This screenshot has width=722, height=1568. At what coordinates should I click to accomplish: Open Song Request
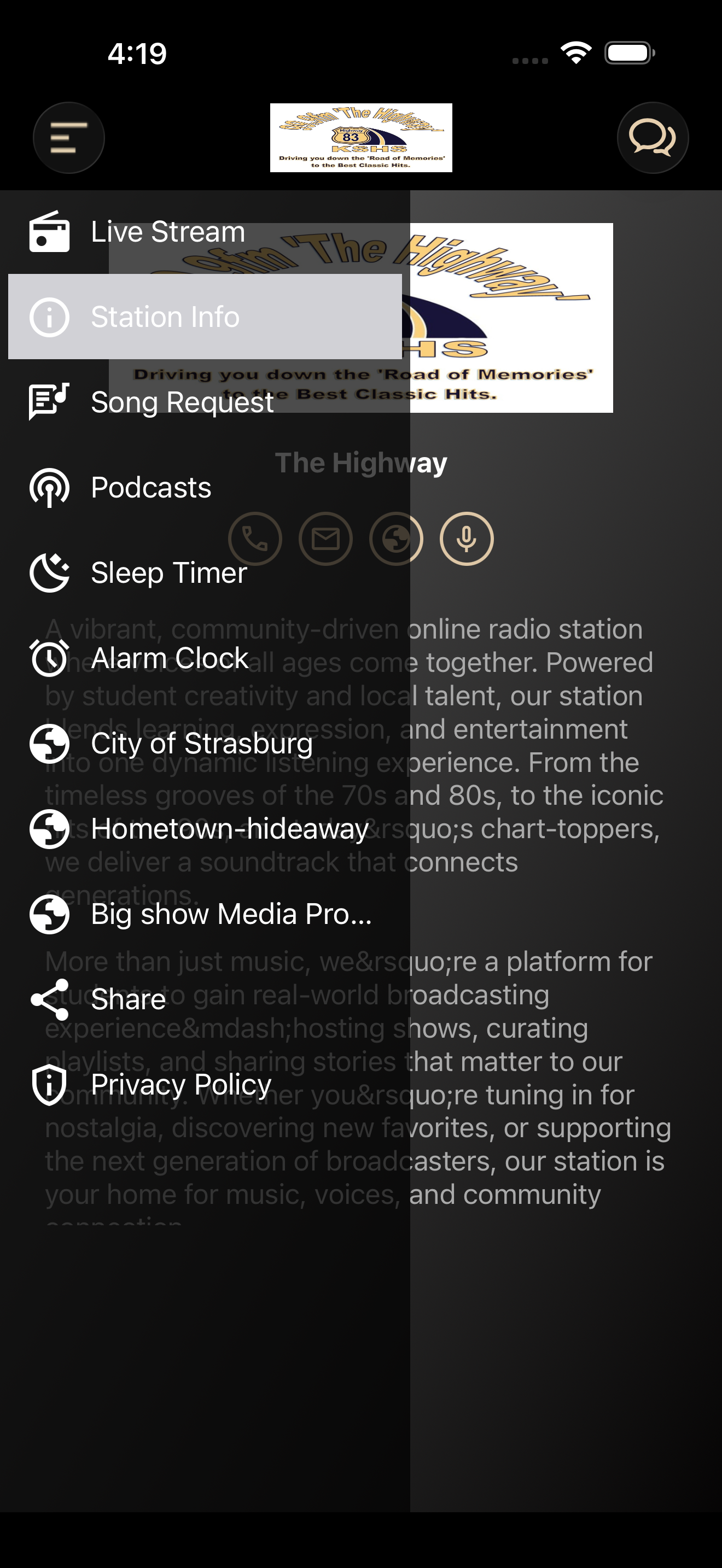click(x=205, y=402)
